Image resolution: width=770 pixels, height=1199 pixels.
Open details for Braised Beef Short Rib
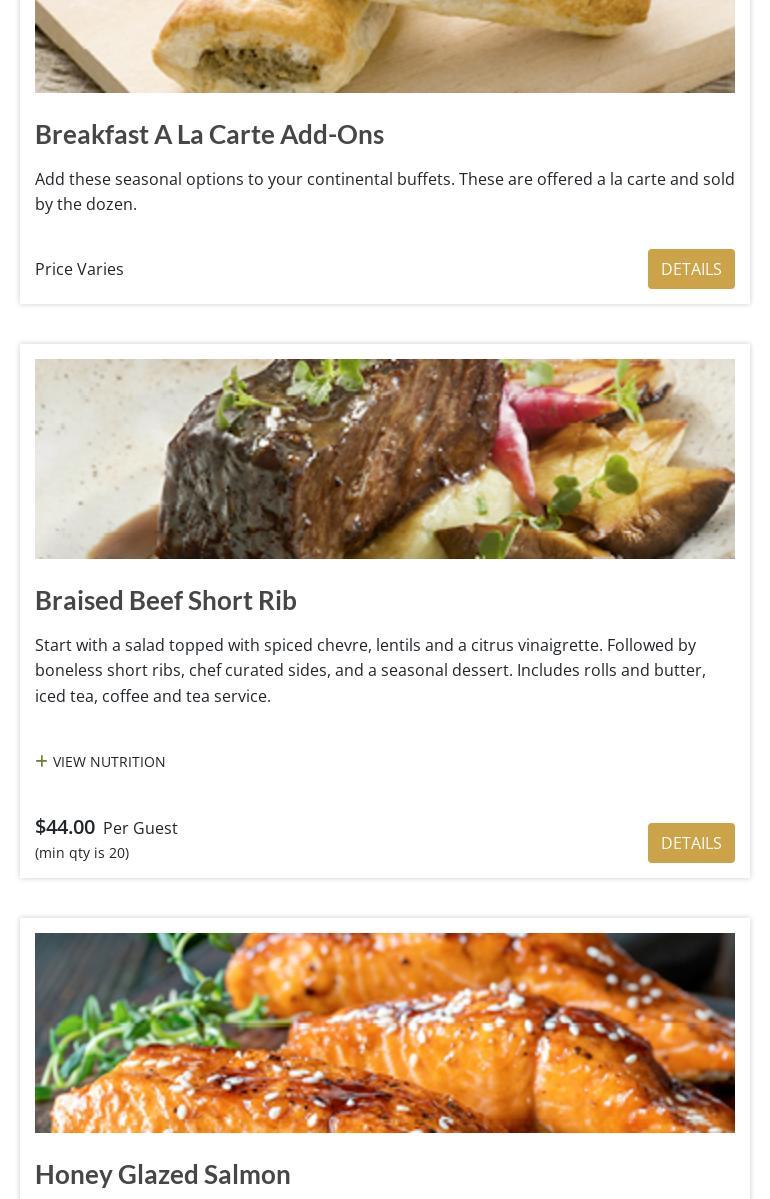click(x=691, y=843)
